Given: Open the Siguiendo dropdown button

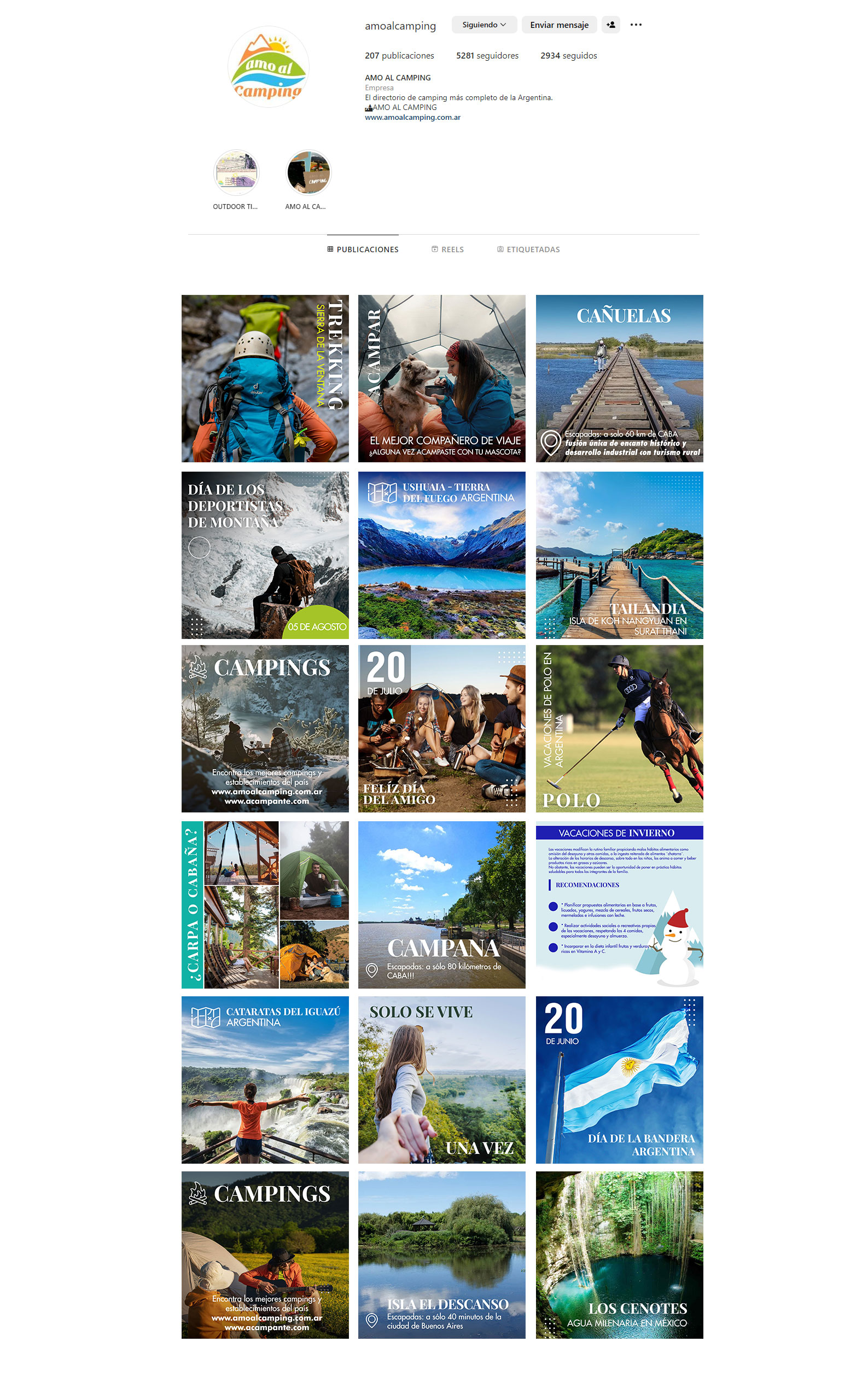Looking at the screenshot, I should pyautogui.click(x=483, y=25).
